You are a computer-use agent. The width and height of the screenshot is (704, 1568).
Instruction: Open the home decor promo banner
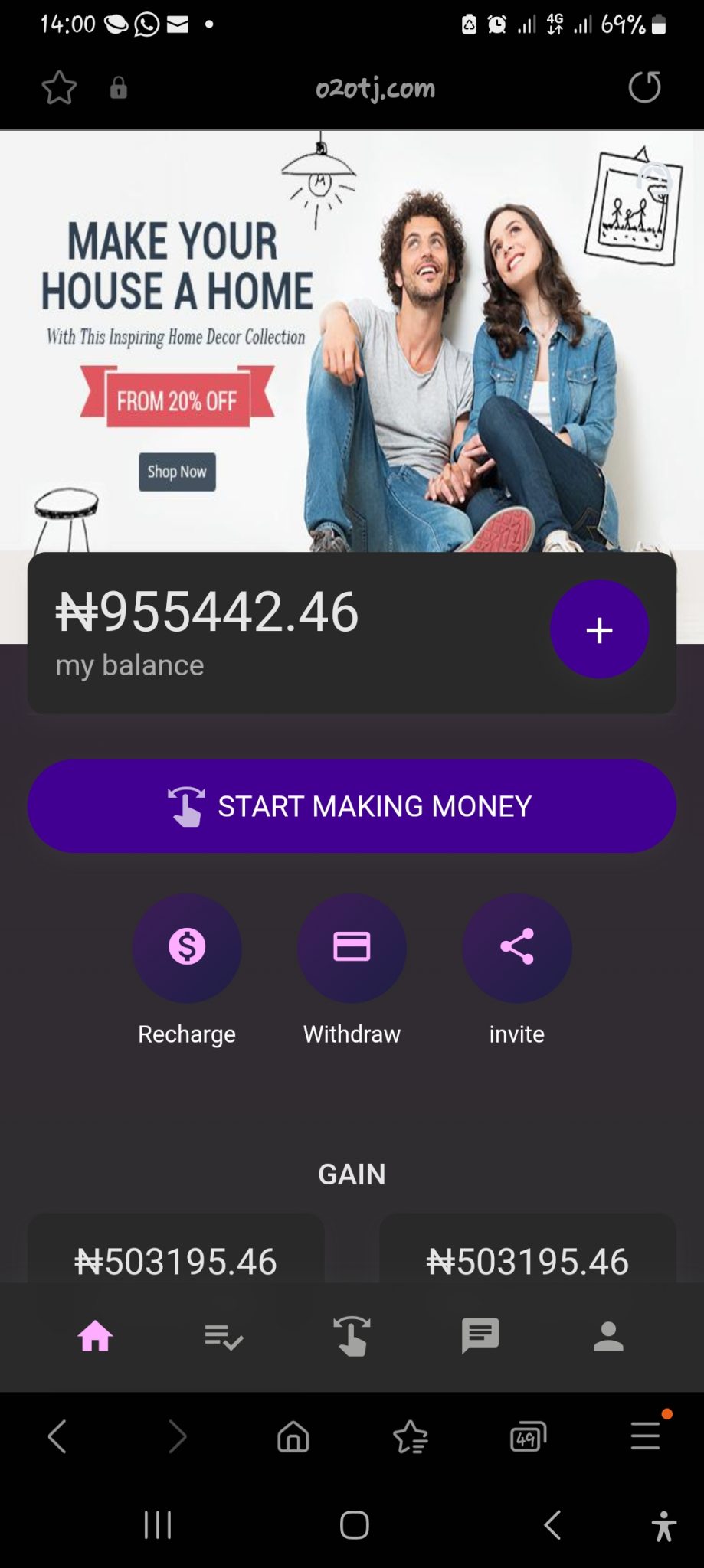coord(352,341)
